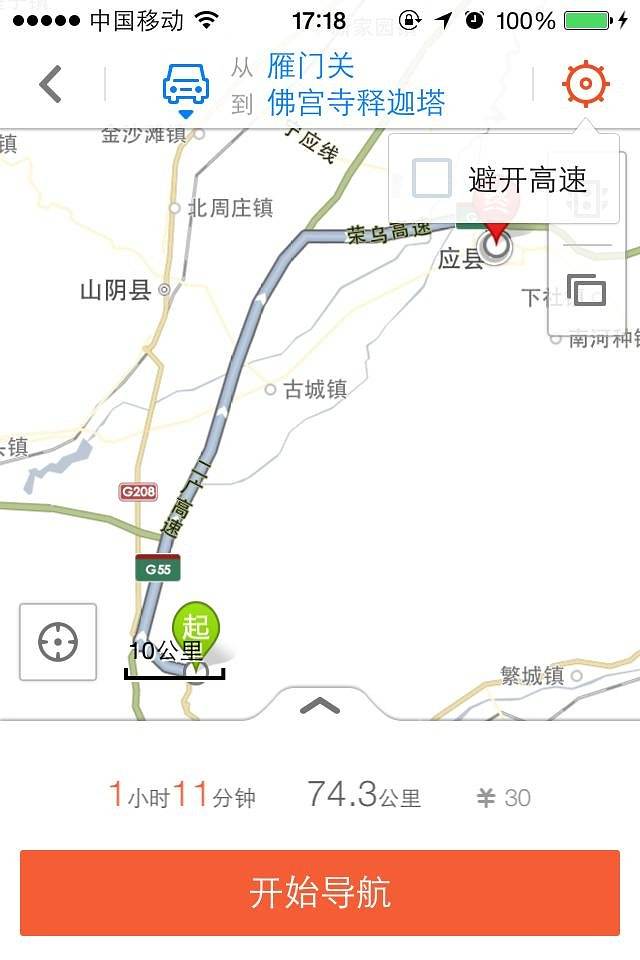Image resolution: width=640 pixels, height=960 pixels.
Task: Center the map on my location
Action: (58, 642)
